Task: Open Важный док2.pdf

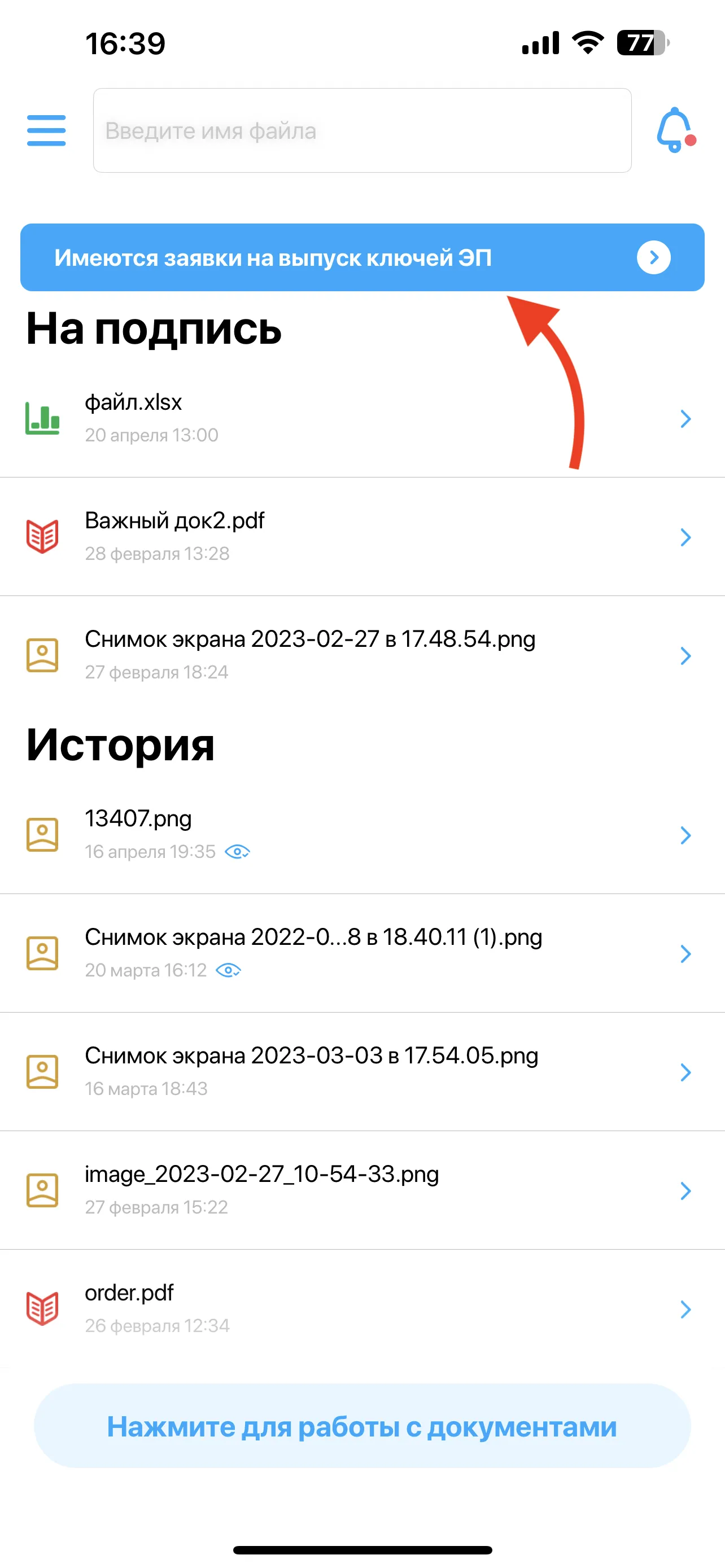Action: pos(362,537)
